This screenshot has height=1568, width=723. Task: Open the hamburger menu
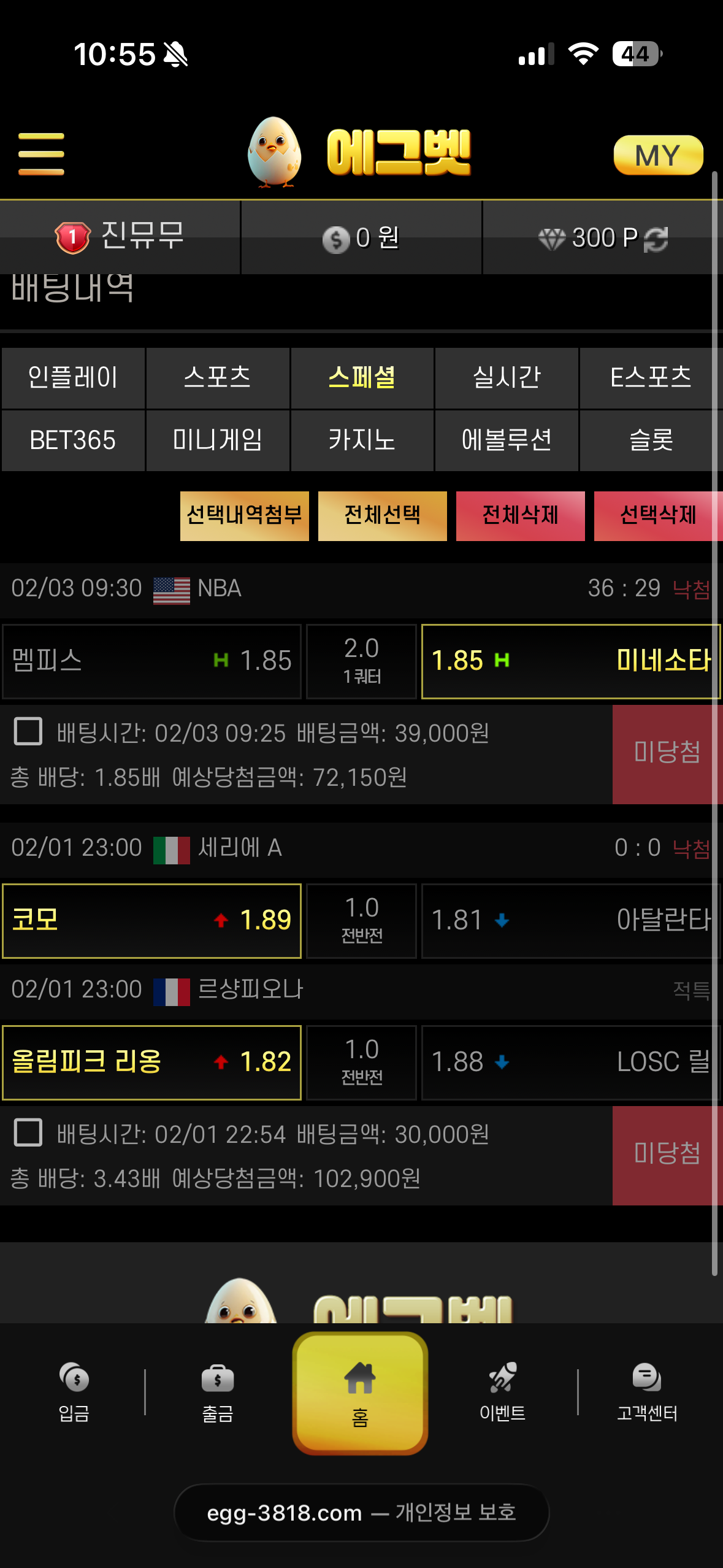tap(41, 153)
